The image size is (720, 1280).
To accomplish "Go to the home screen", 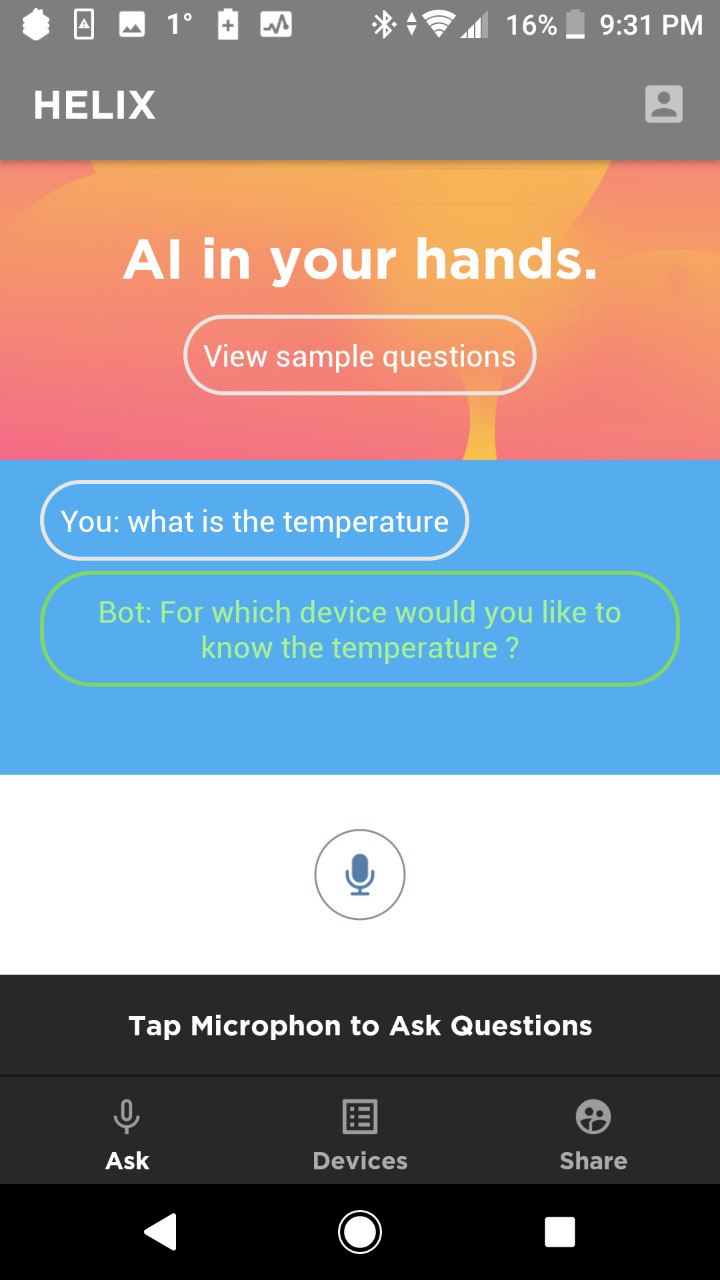I will [360, 1232].
